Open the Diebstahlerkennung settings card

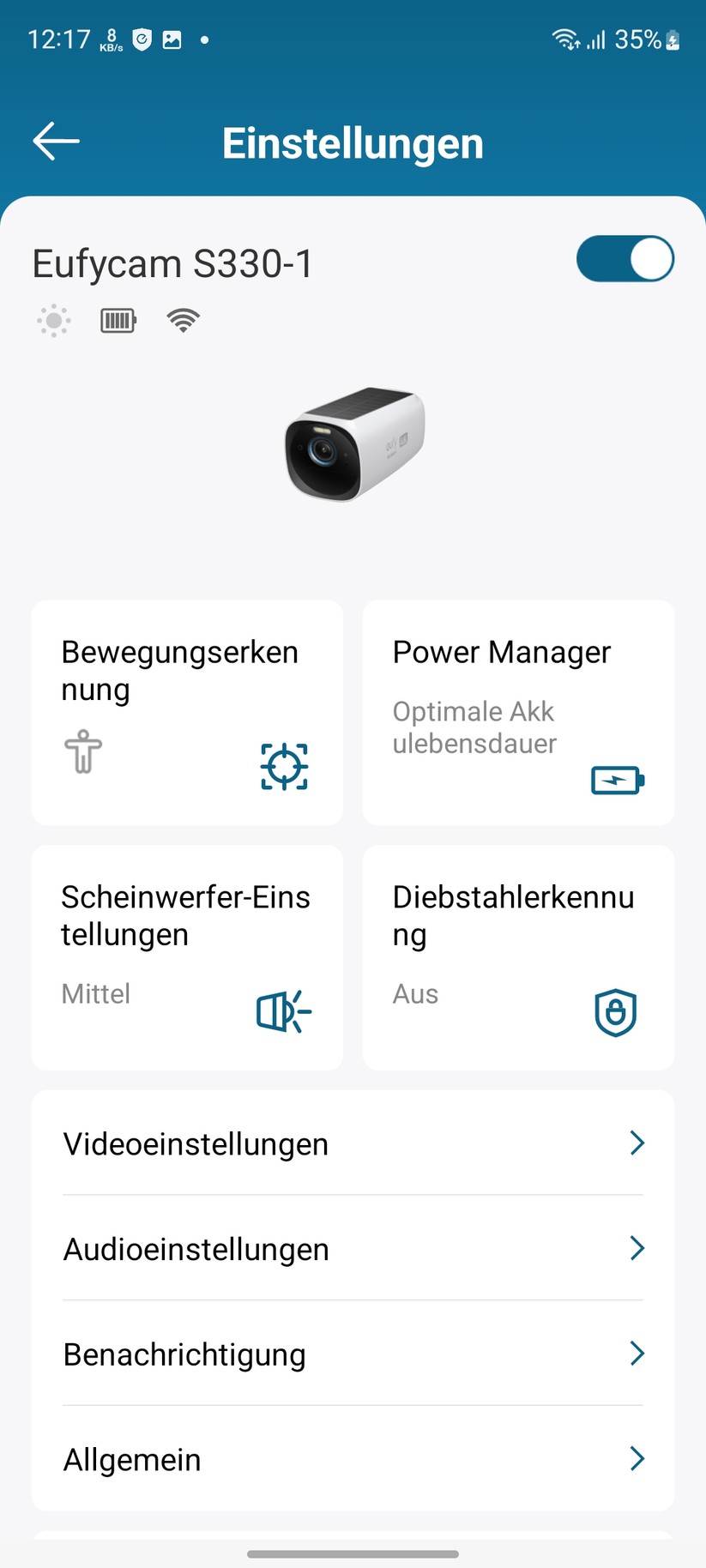(x=516, y=957)
